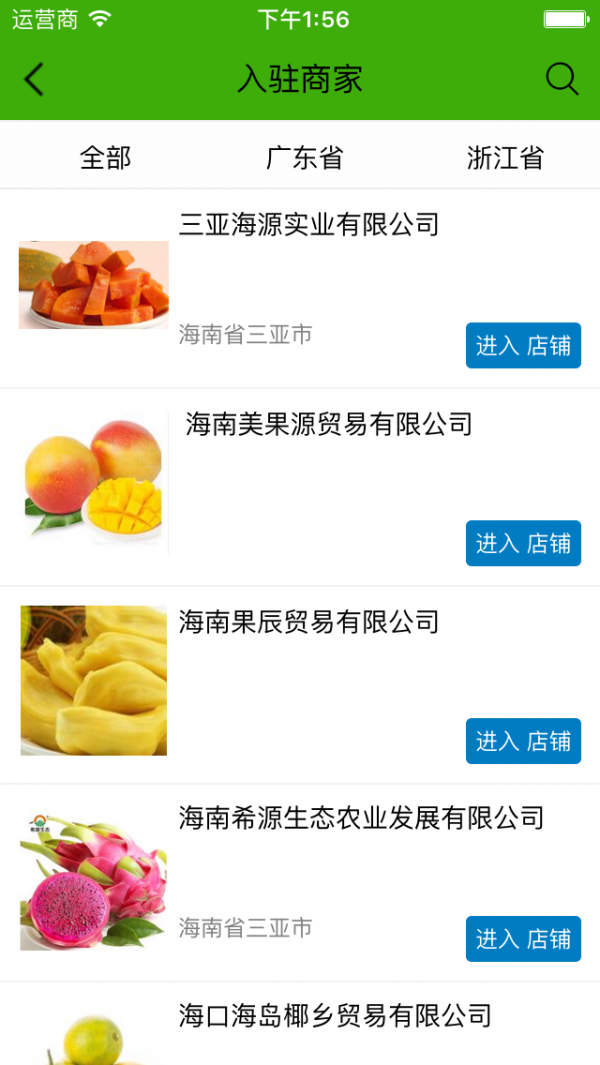View 海南希源生态农业发展有限公司 merchant row
This screenshot has height=1065, width=600.
tap(361, 819)
